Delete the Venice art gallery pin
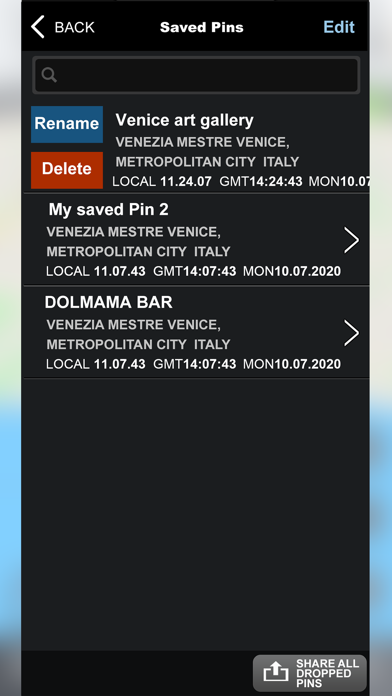 point(67,170)
